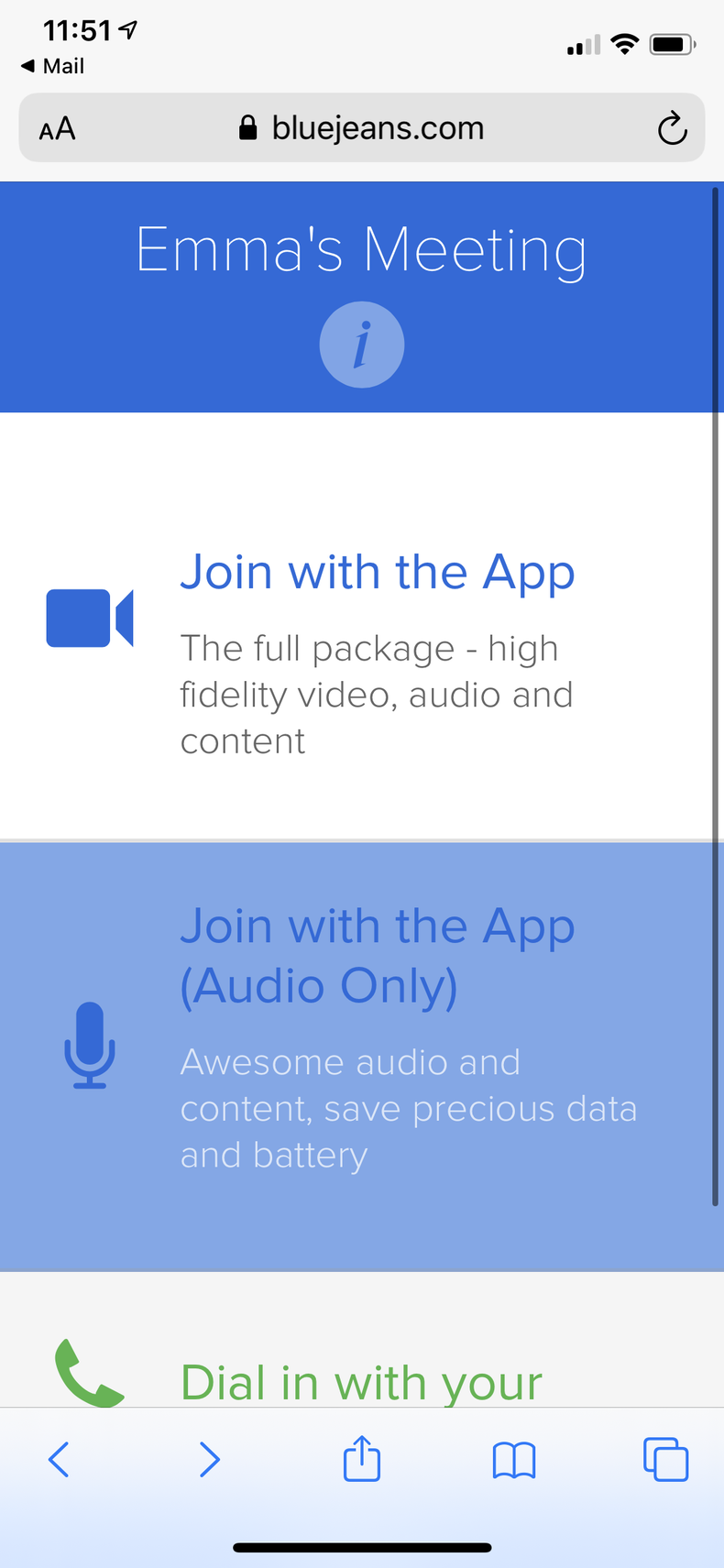Return to the Mail app
This screenshot has height=1568, width=724.
point(53,66)
